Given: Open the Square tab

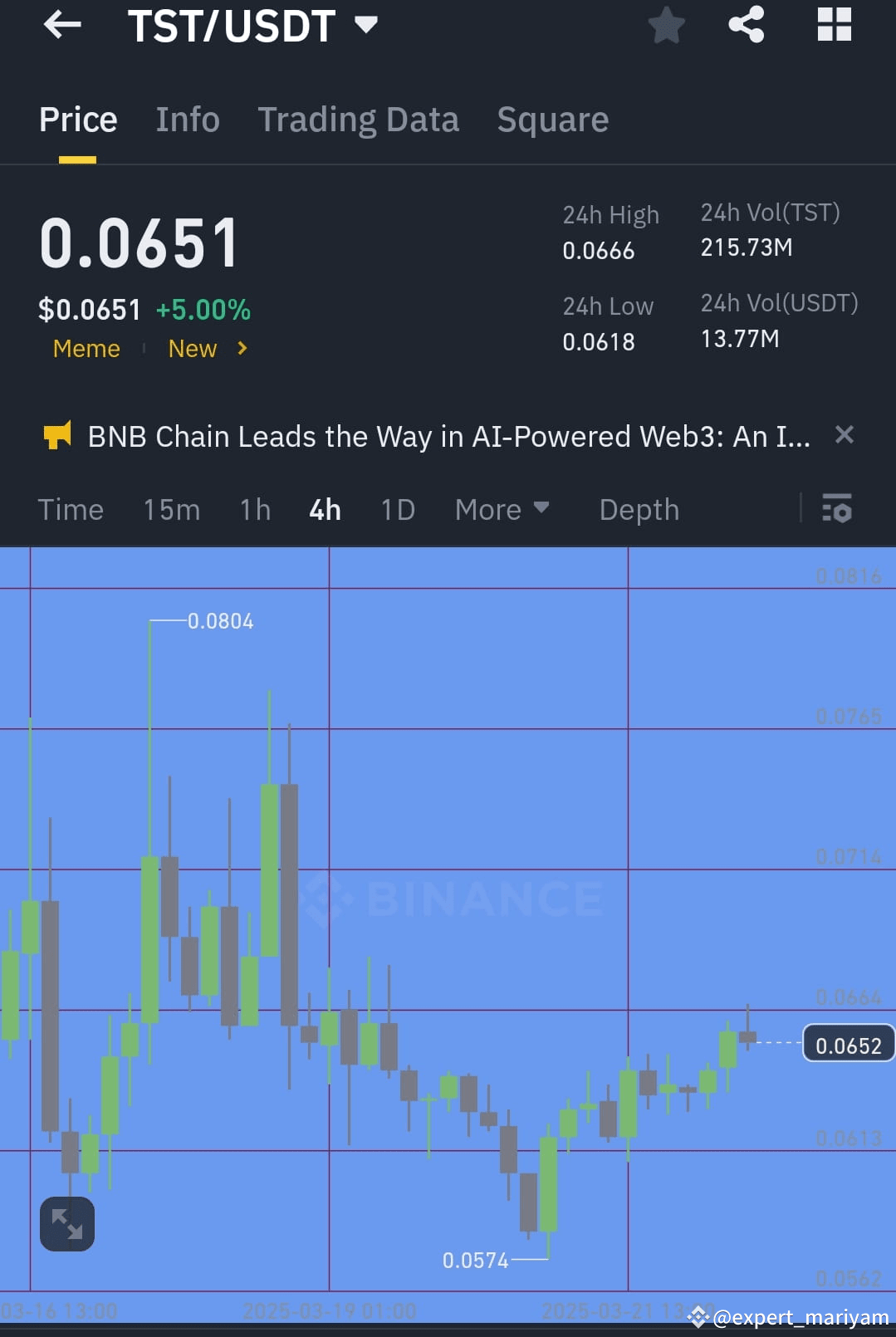Looking at the screenshot, I should pyautogui.click(x=552, y=119).
